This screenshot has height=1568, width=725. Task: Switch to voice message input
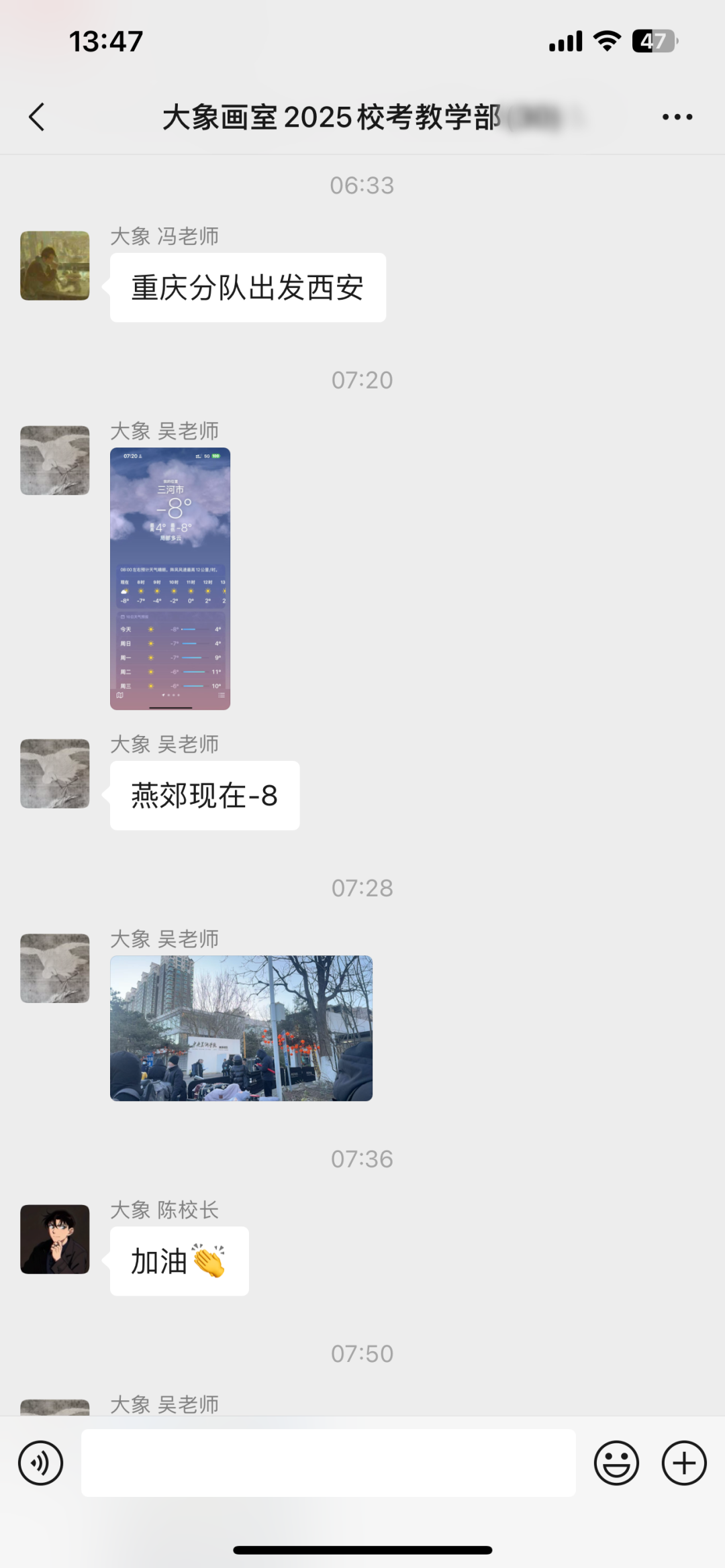41,1463
